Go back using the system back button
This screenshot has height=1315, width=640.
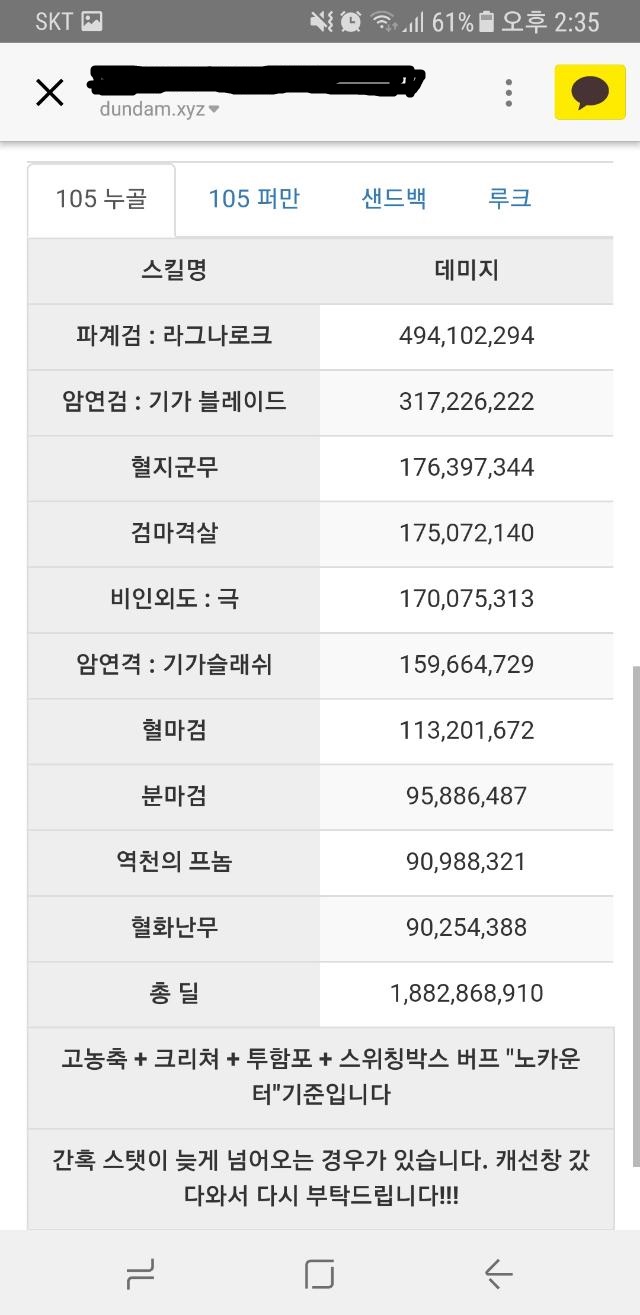coord(498,1273)
